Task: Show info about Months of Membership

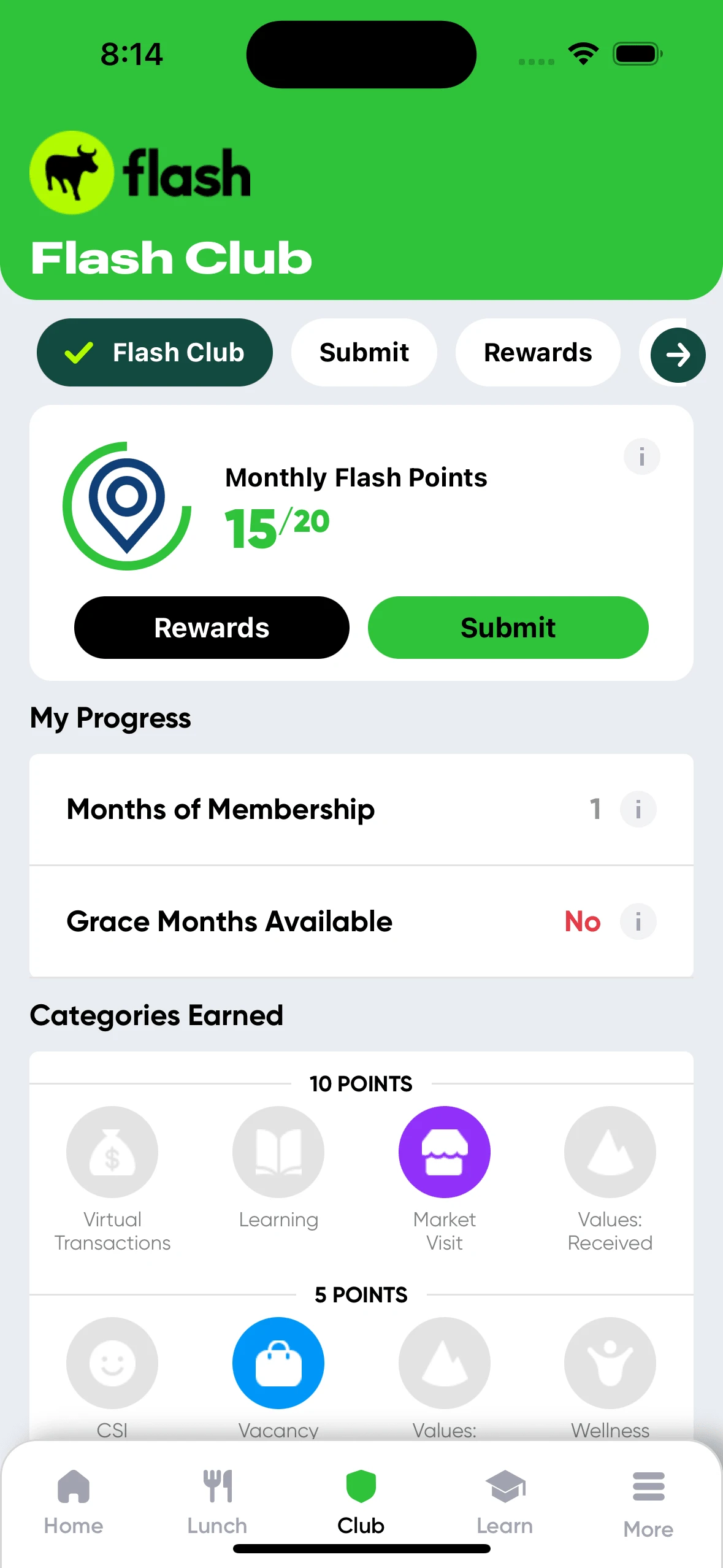Action: pos(638,809)
